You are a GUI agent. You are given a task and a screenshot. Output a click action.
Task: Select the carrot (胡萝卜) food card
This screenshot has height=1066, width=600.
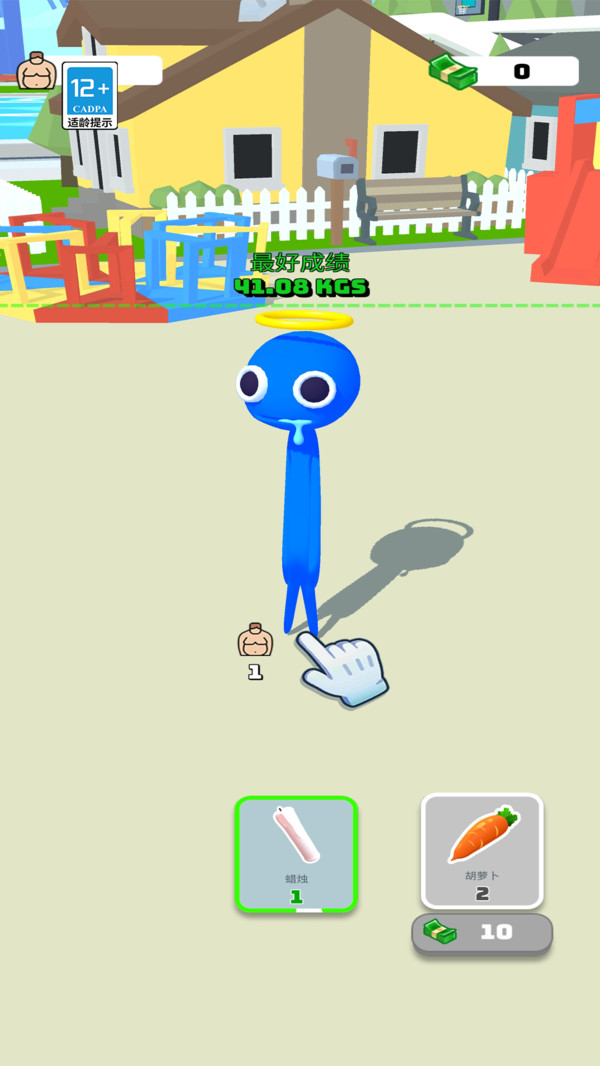(x=482, y=850)
